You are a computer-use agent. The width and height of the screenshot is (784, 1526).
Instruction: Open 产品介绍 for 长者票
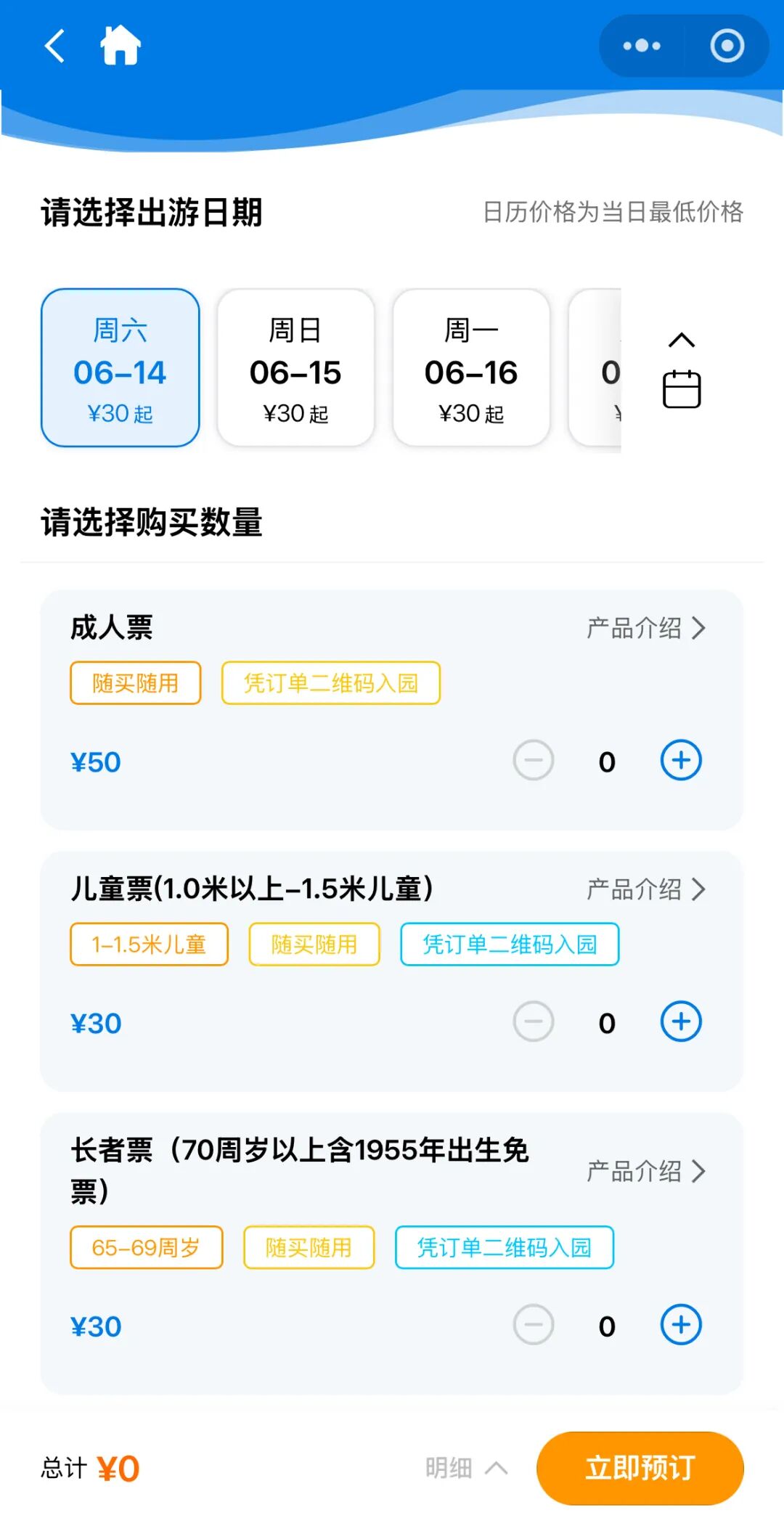pos(646,1171)
